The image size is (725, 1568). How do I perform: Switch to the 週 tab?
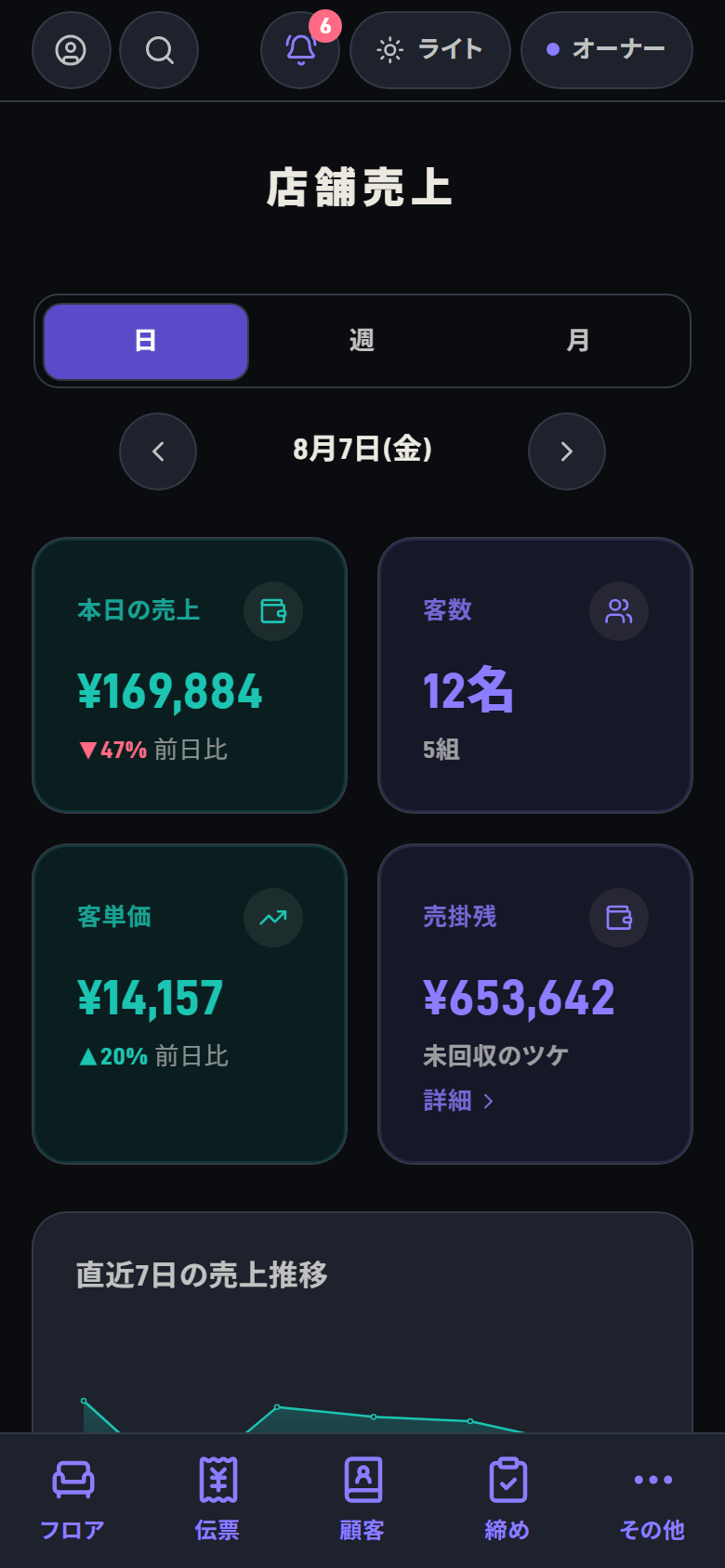click(362, 341)
